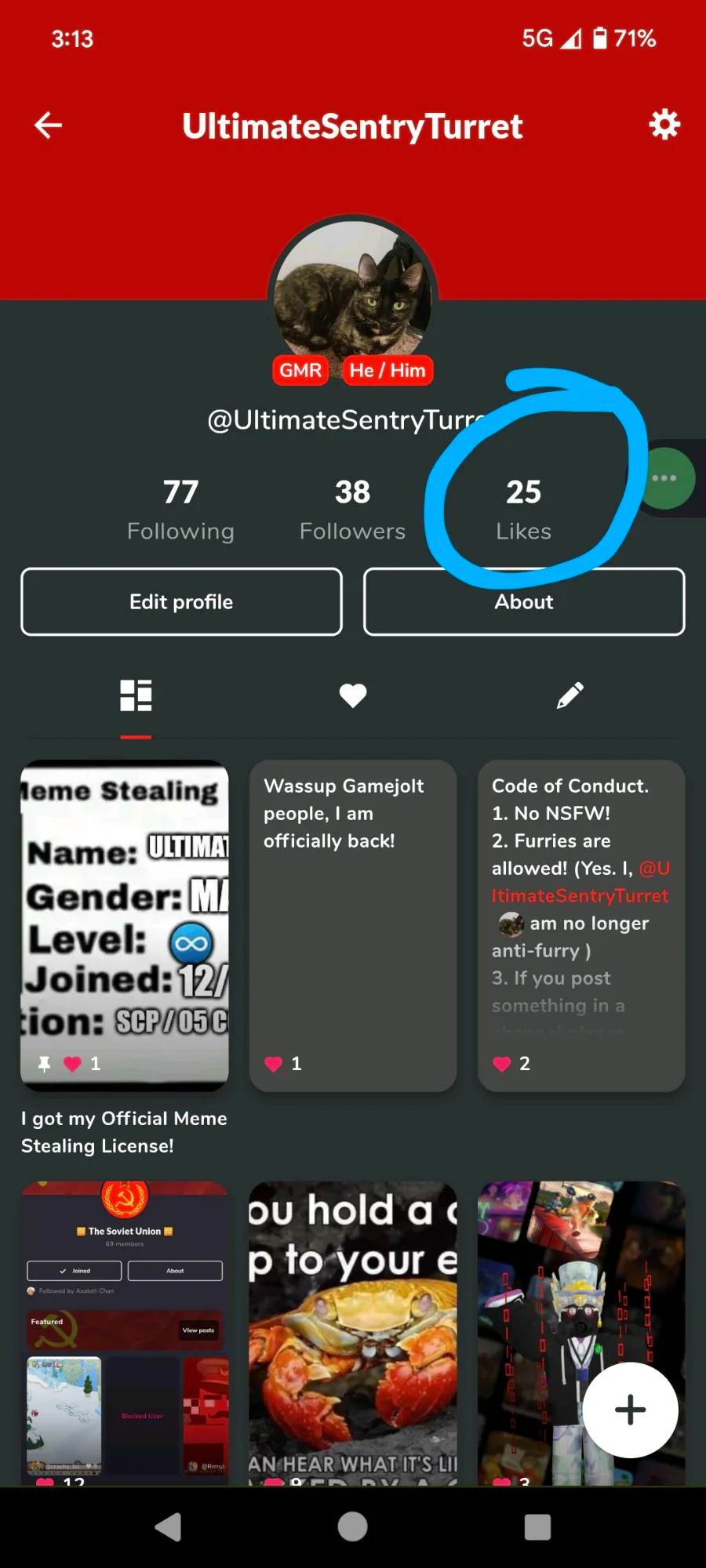Image resolution: width=706 pixels, height=1568 pixels.
Task: Open recent apps from navigation bar
Action: point(537,1526)
